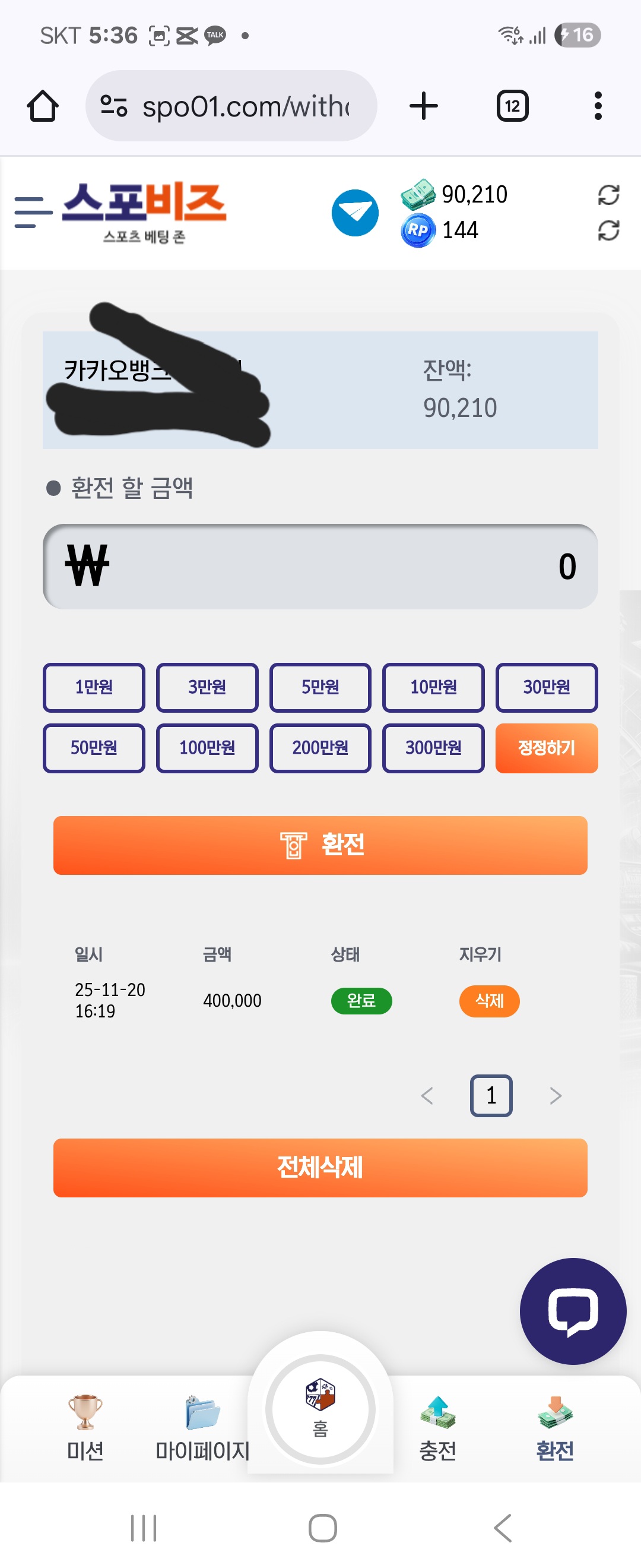Screen dimensions: 641x1568
Task: Open the browser tab switcher
Action: [512, 106]
